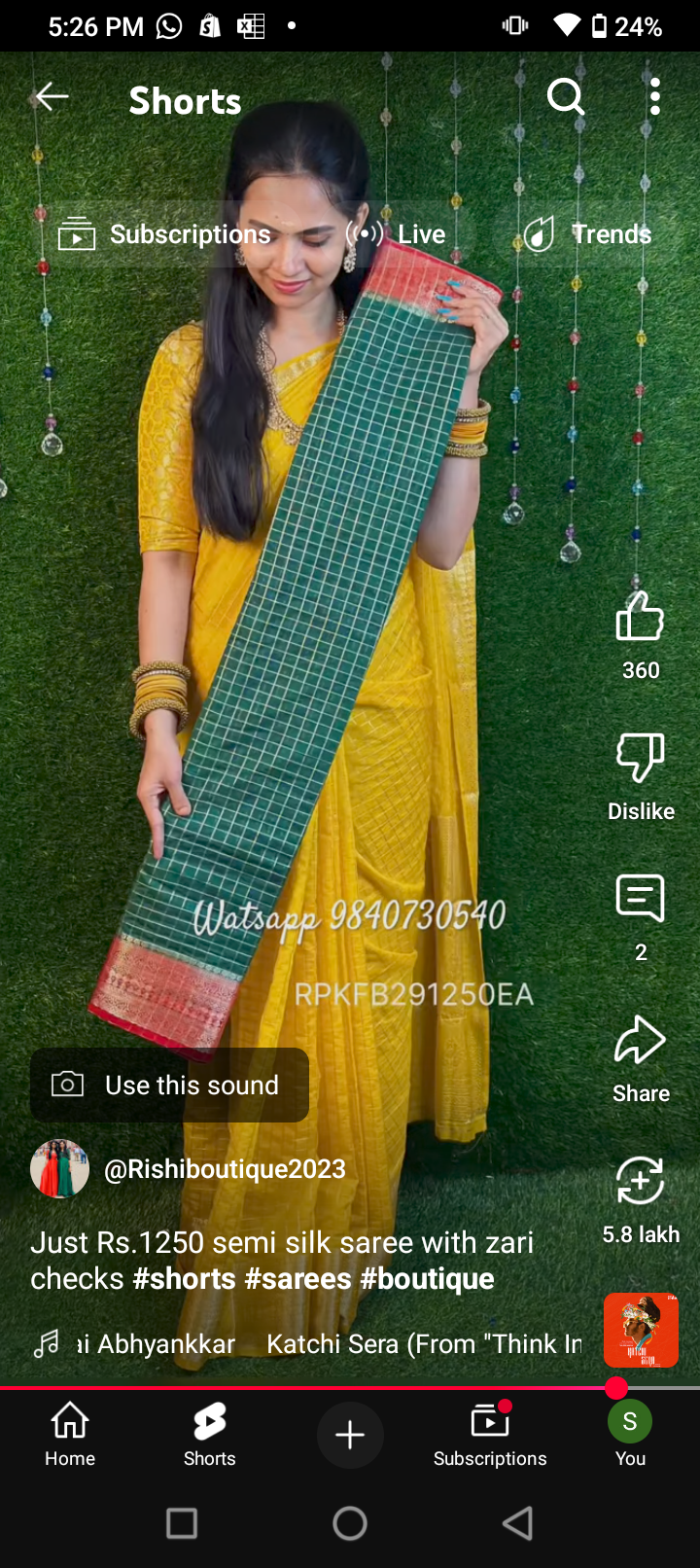Screen dimensions: 700x1568
Task: Tap the system back button
Action: (517, 1523)
